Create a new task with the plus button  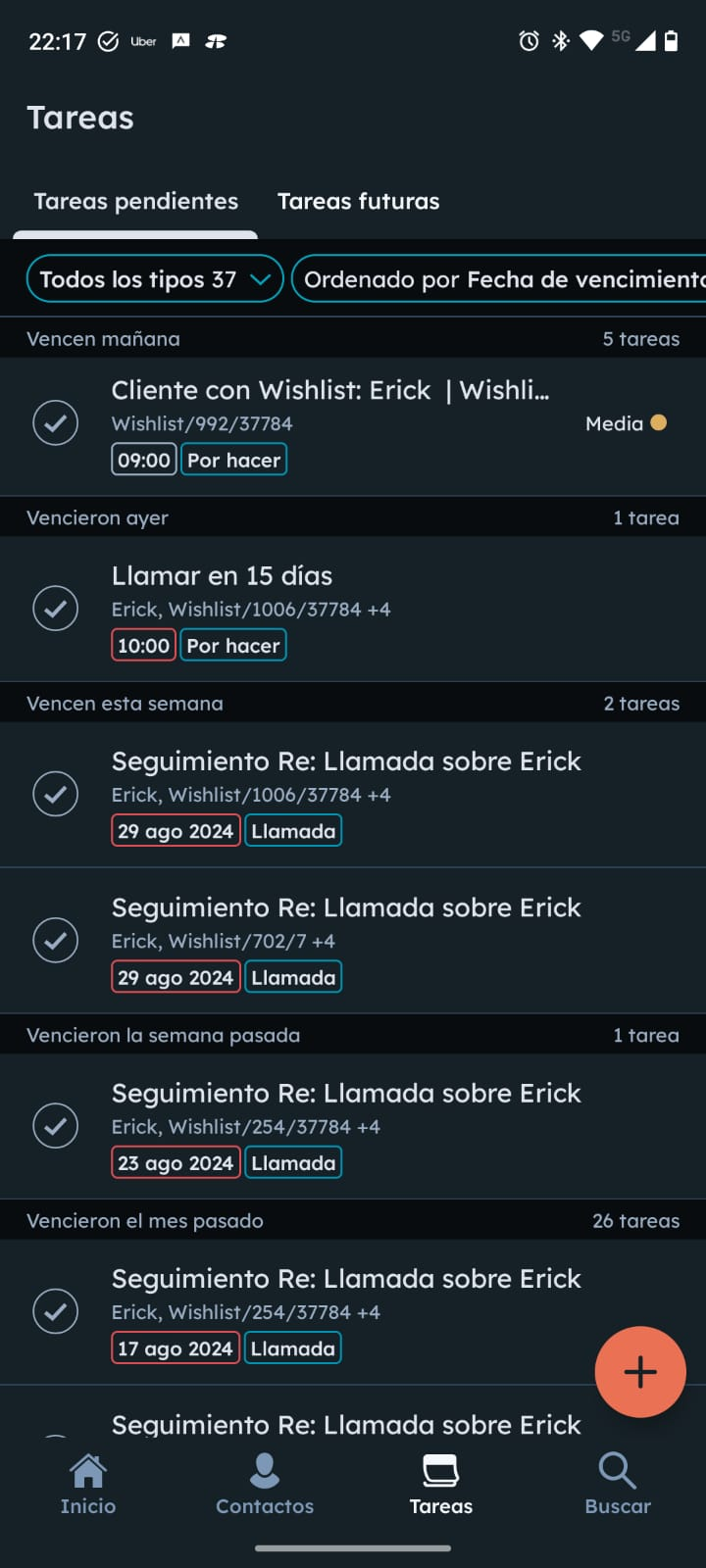tap(640, 1372)
